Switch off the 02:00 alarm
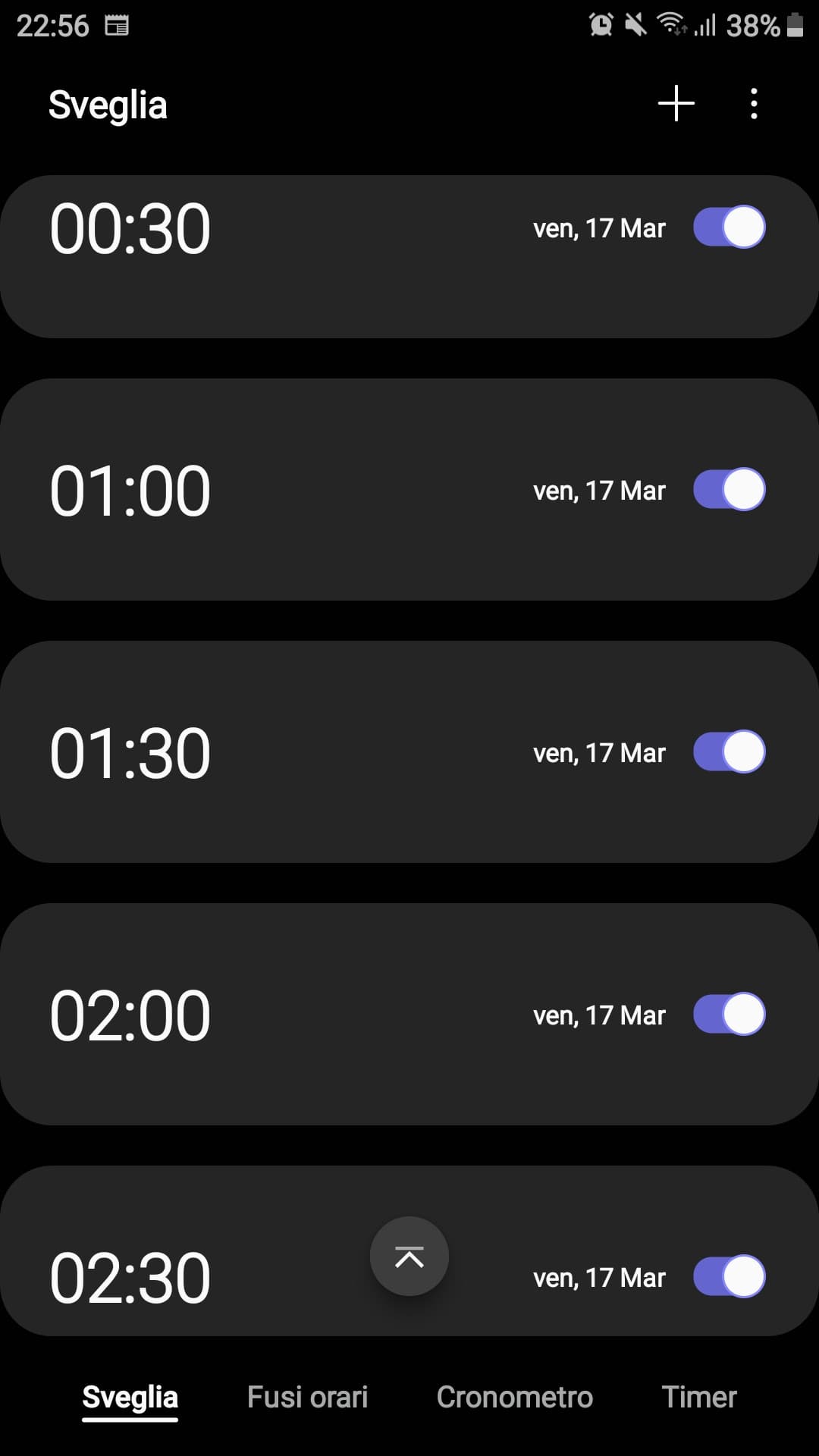 (x=730, y=1014)
